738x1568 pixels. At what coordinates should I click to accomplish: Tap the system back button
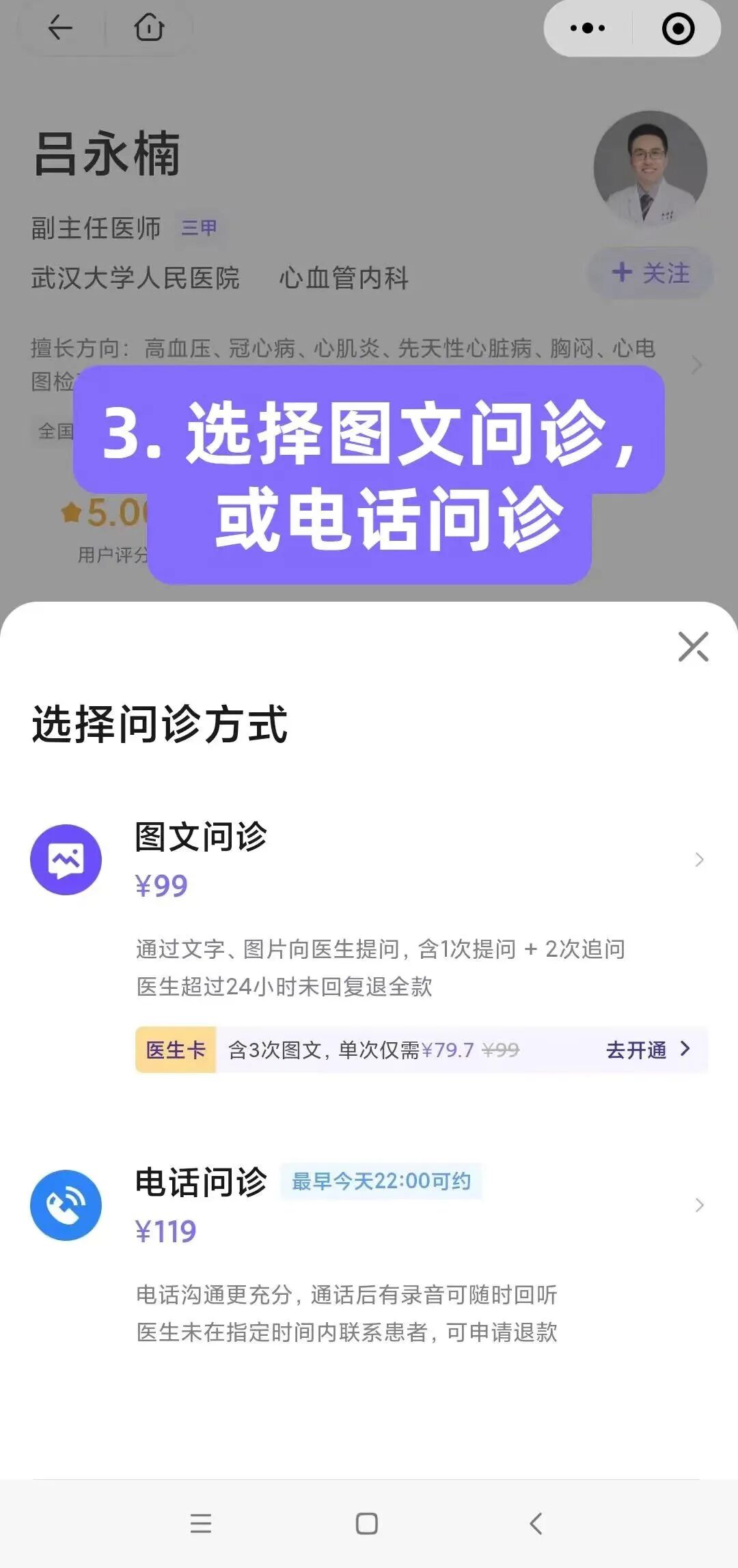(x=536, y=1523)
